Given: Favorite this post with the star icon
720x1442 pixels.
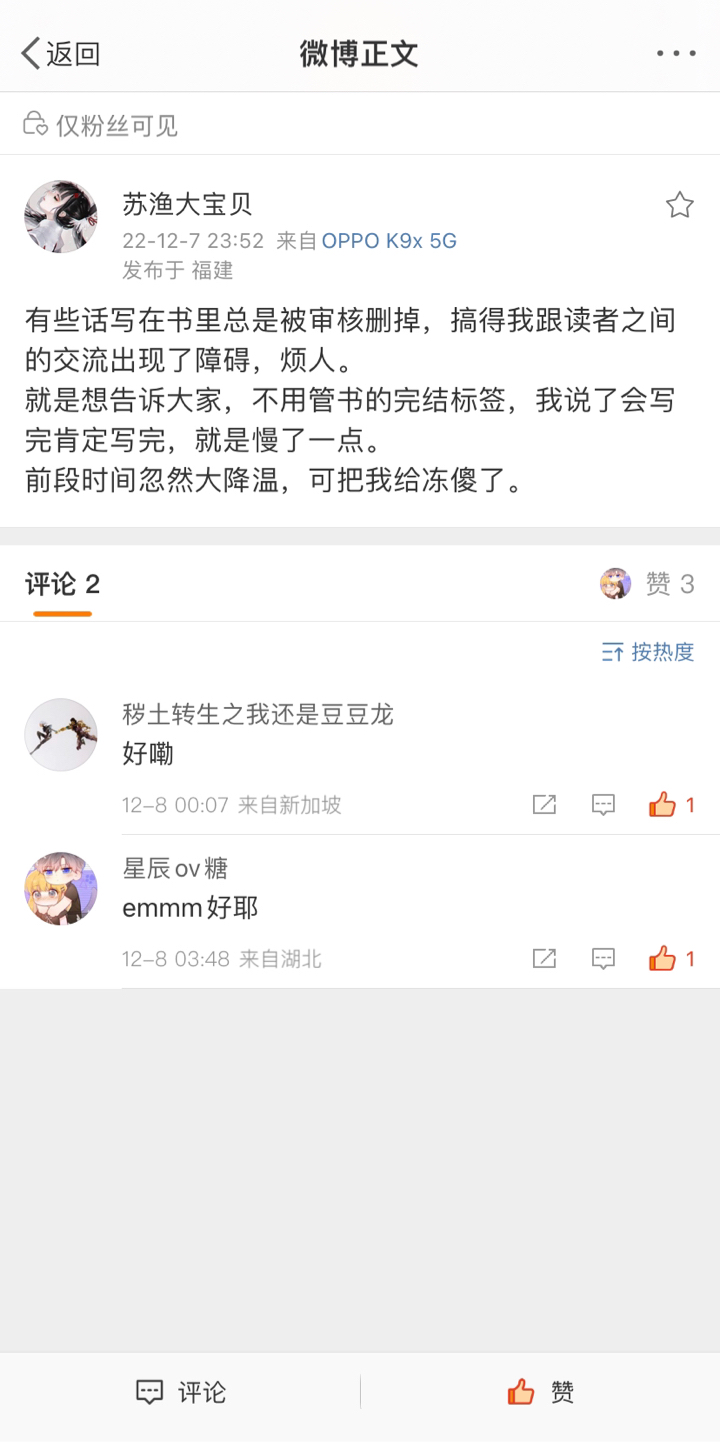Looking at the screenshot, I should point(680,205).
